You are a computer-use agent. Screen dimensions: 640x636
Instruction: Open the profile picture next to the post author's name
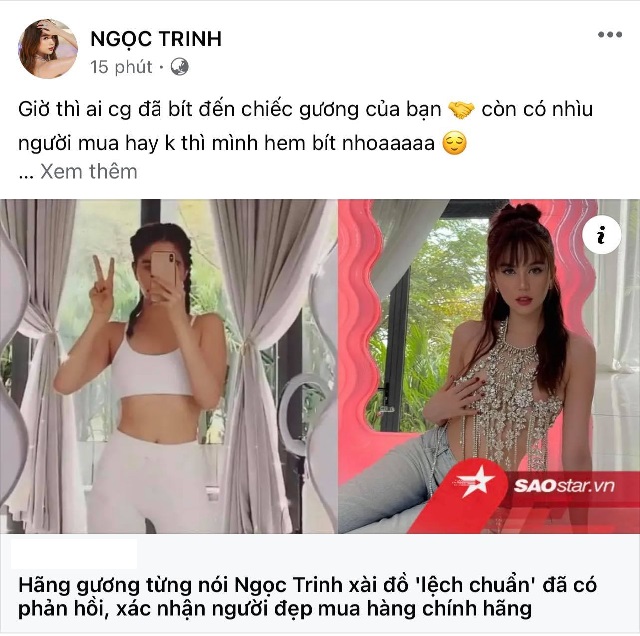click(47, 49)
